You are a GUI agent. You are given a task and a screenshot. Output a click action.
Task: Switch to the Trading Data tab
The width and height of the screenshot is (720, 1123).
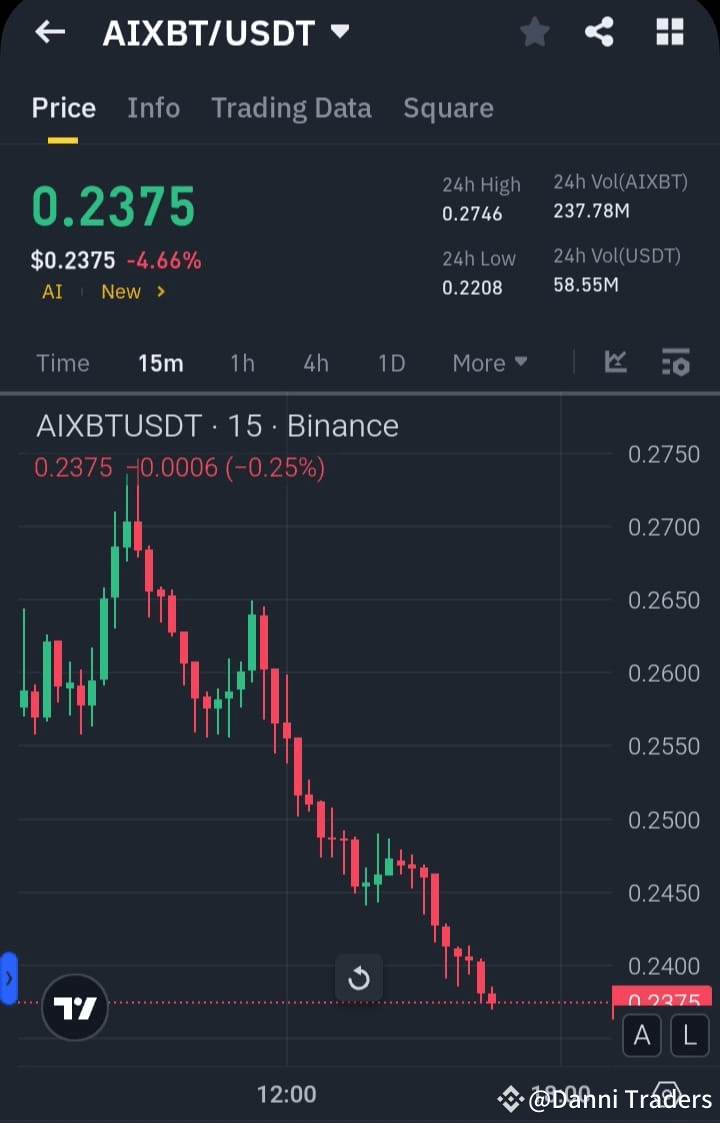[291, 108]
